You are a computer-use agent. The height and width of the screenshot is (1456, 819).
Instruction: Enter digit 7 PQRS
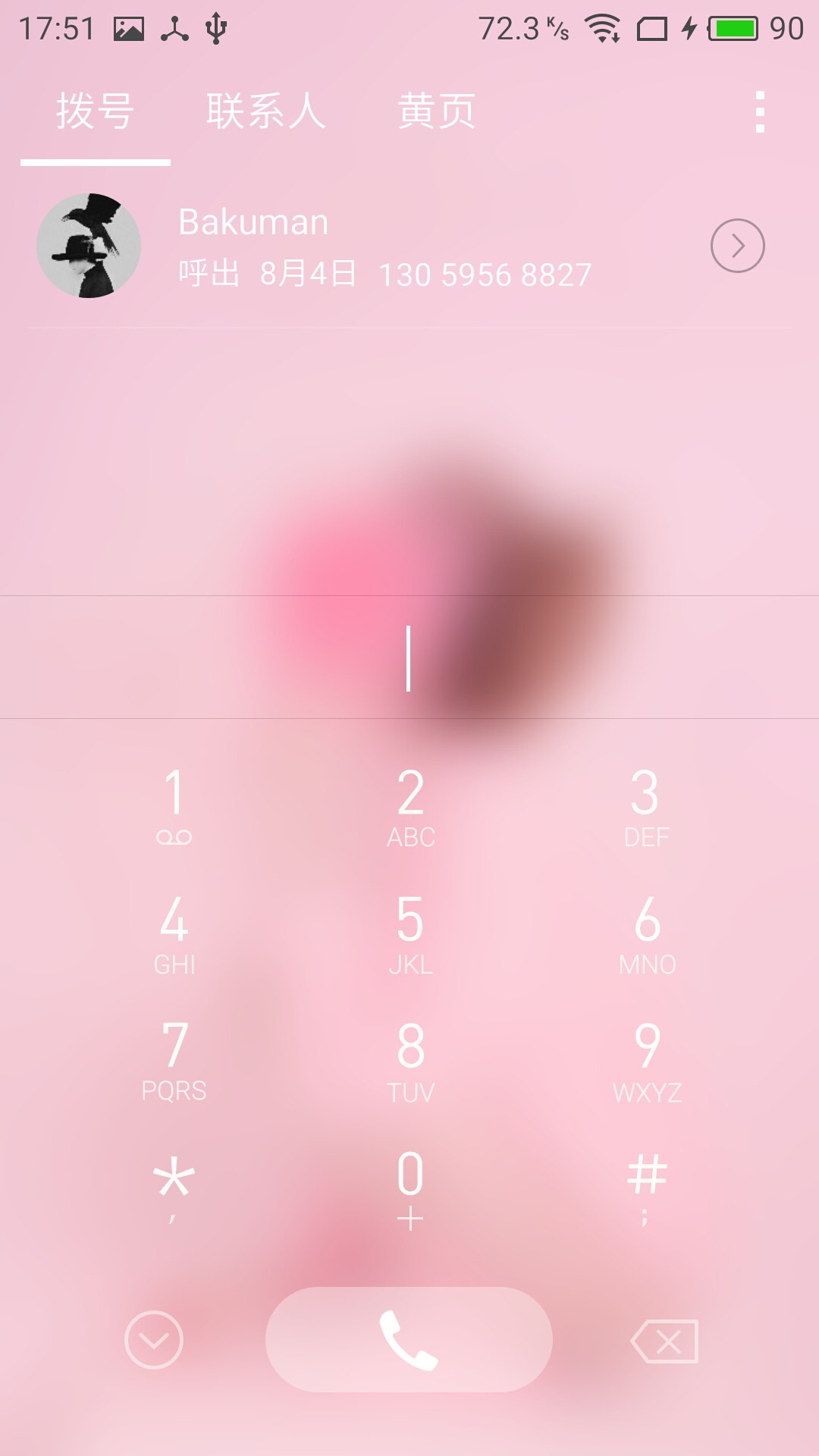tap(174, 1060)
